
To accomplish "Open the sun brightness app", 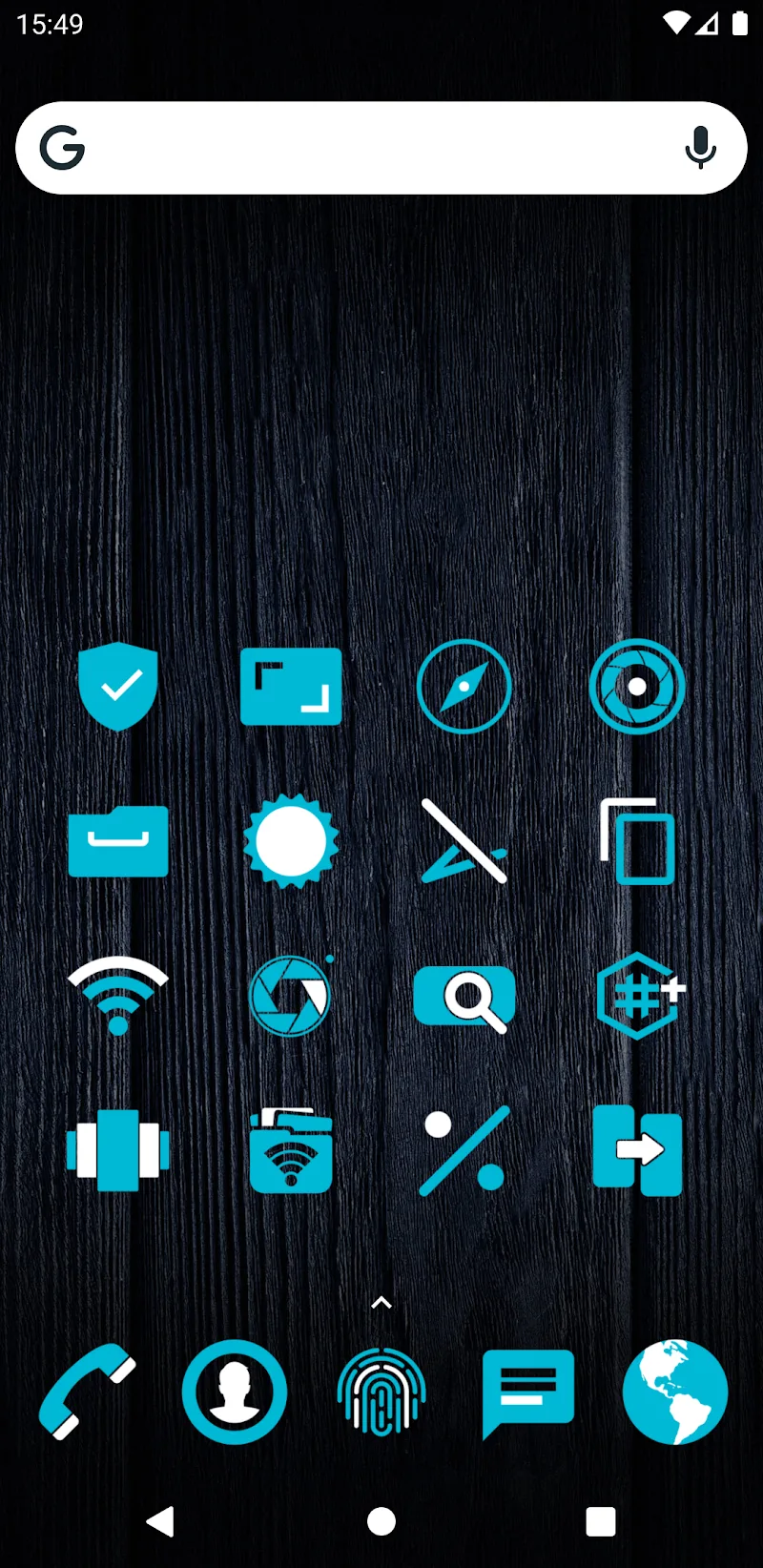I will pos(291,841).
